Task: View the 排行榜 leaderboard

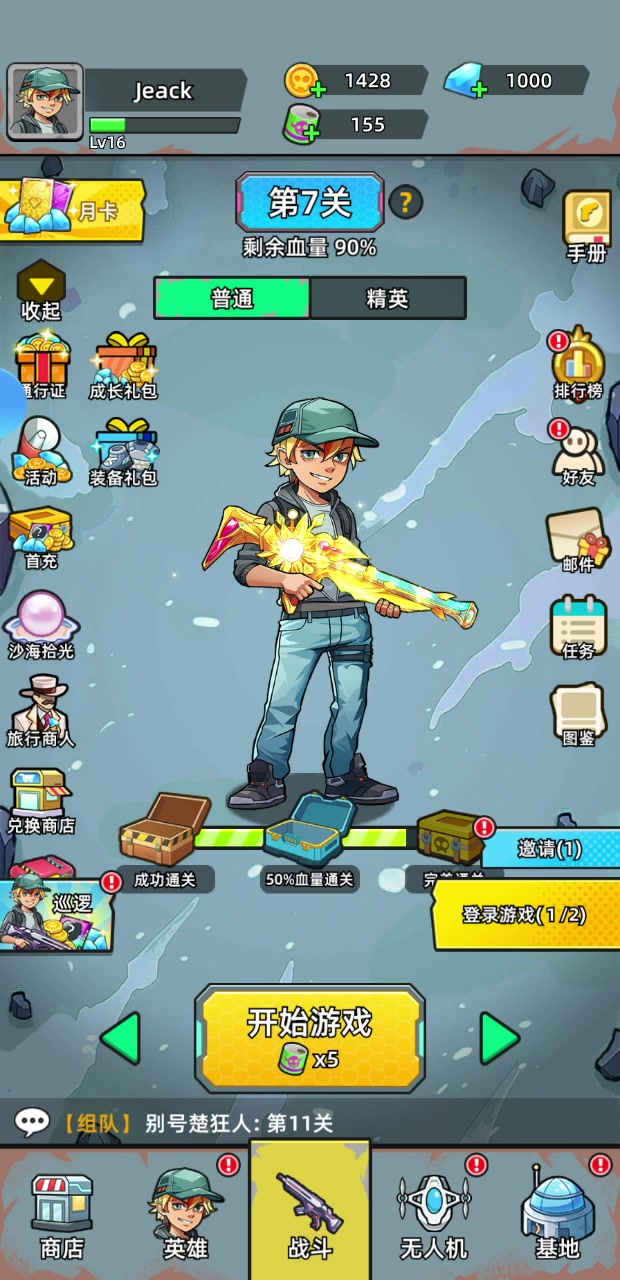Action: click(579, 365)
